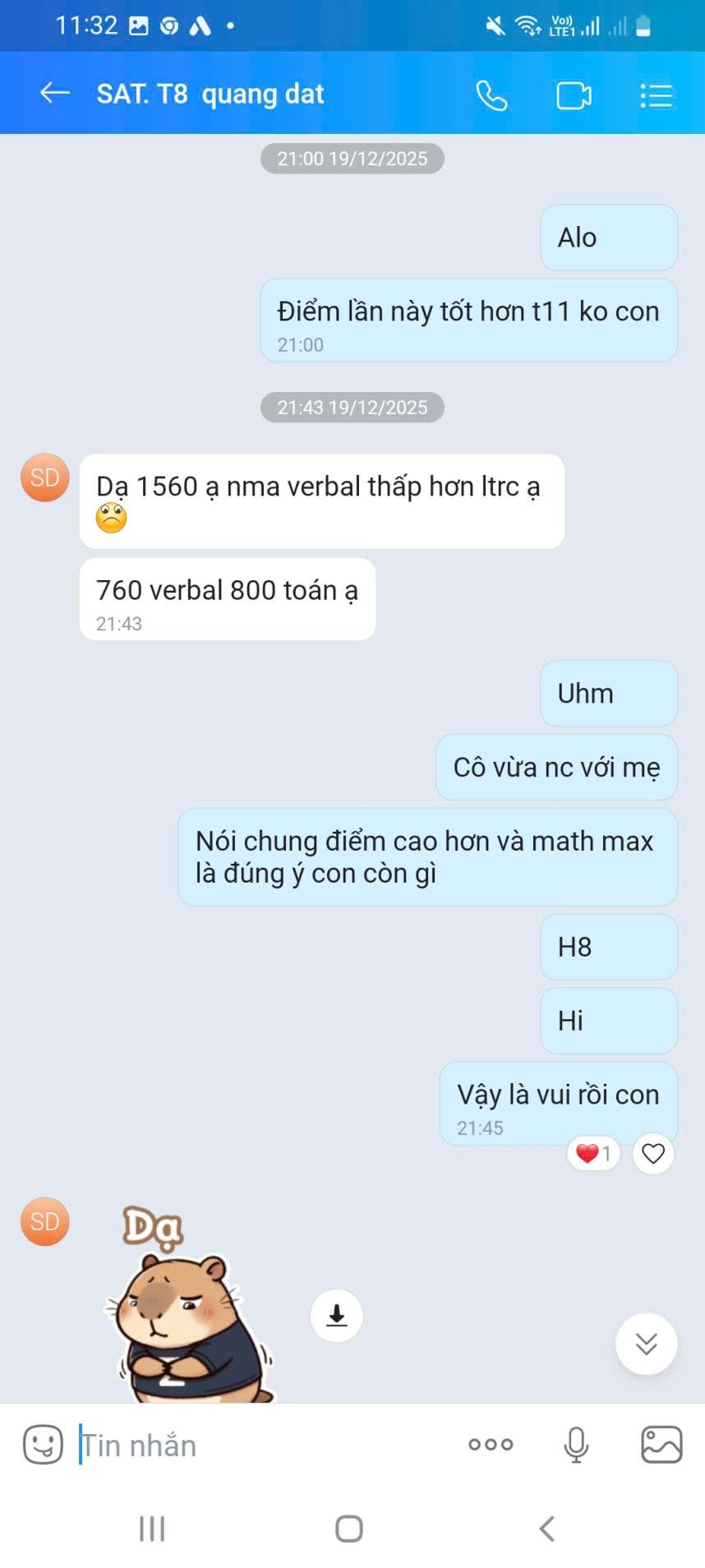705x1568 pixels.
Task: Go to the phone home screen
Action: click(349, 1529)
